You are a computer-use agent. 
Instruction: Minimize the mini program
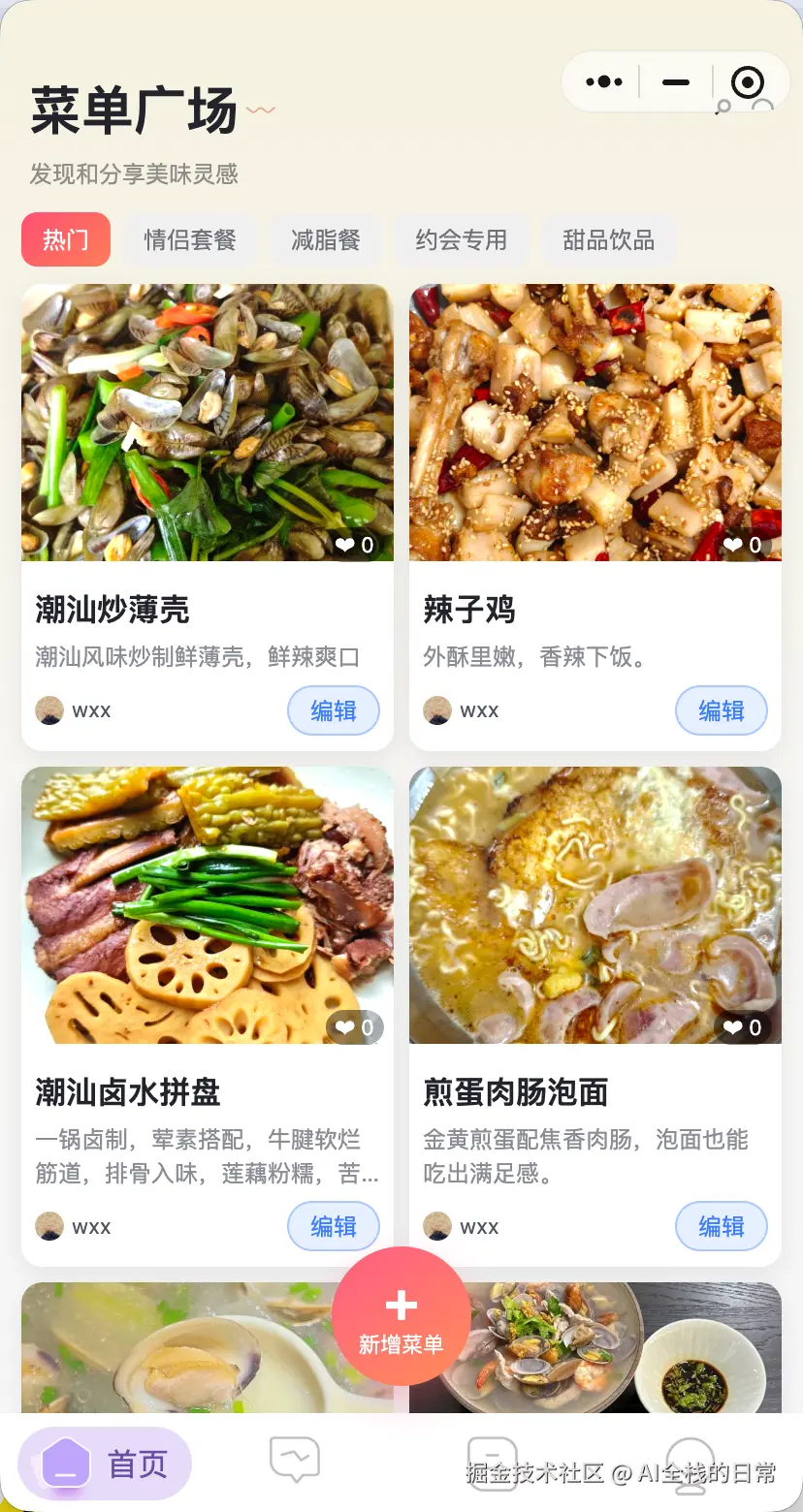tap(676, 82)
